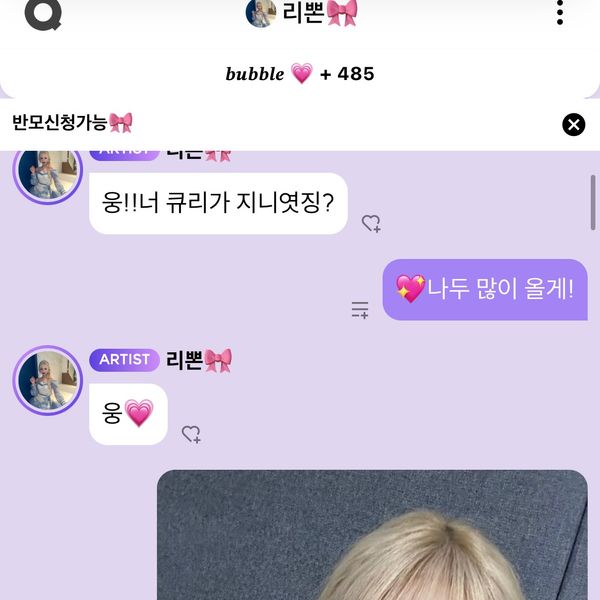Dismiss the 반모신청가능 notice banner

point(573,124)
